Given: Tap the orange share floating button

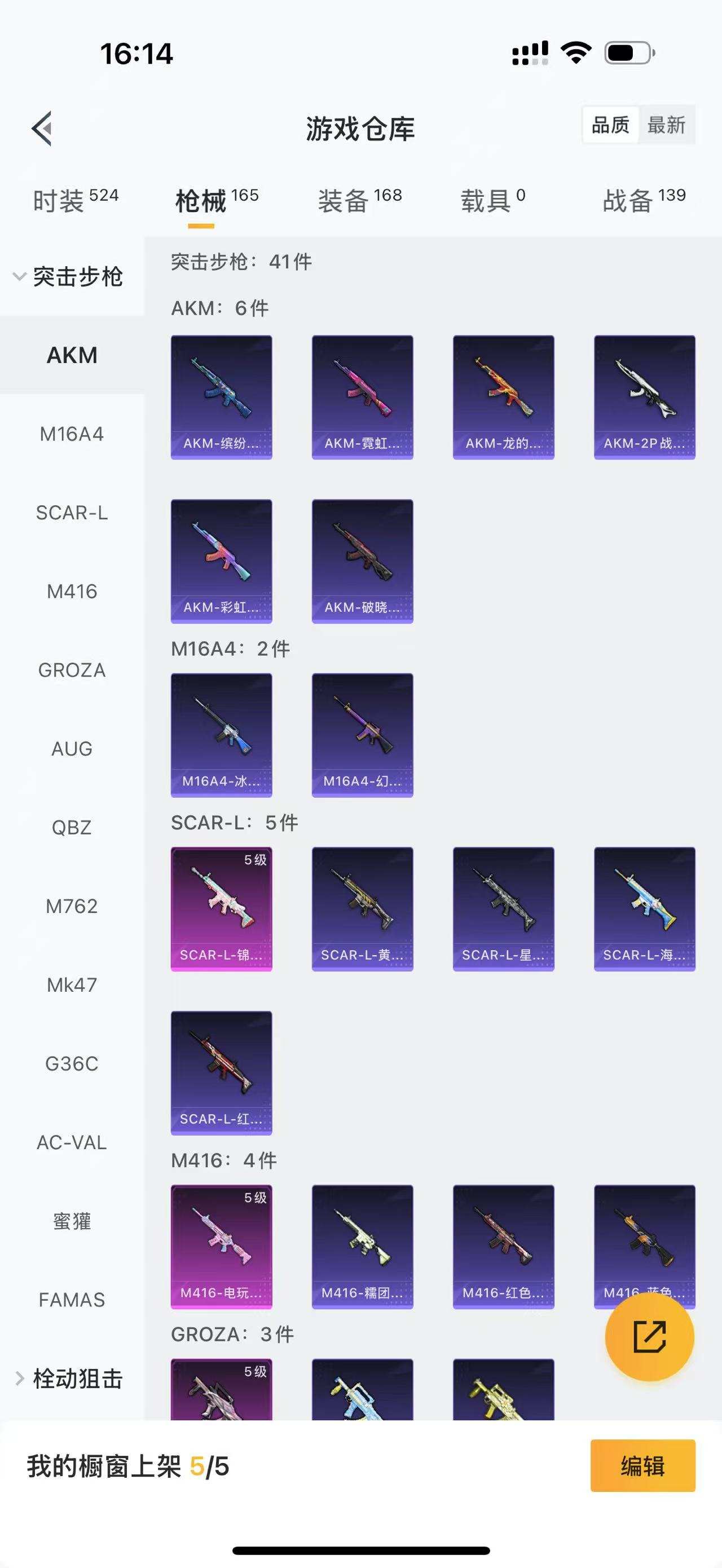Looking at the screenshot, I should click(649, 1337).
